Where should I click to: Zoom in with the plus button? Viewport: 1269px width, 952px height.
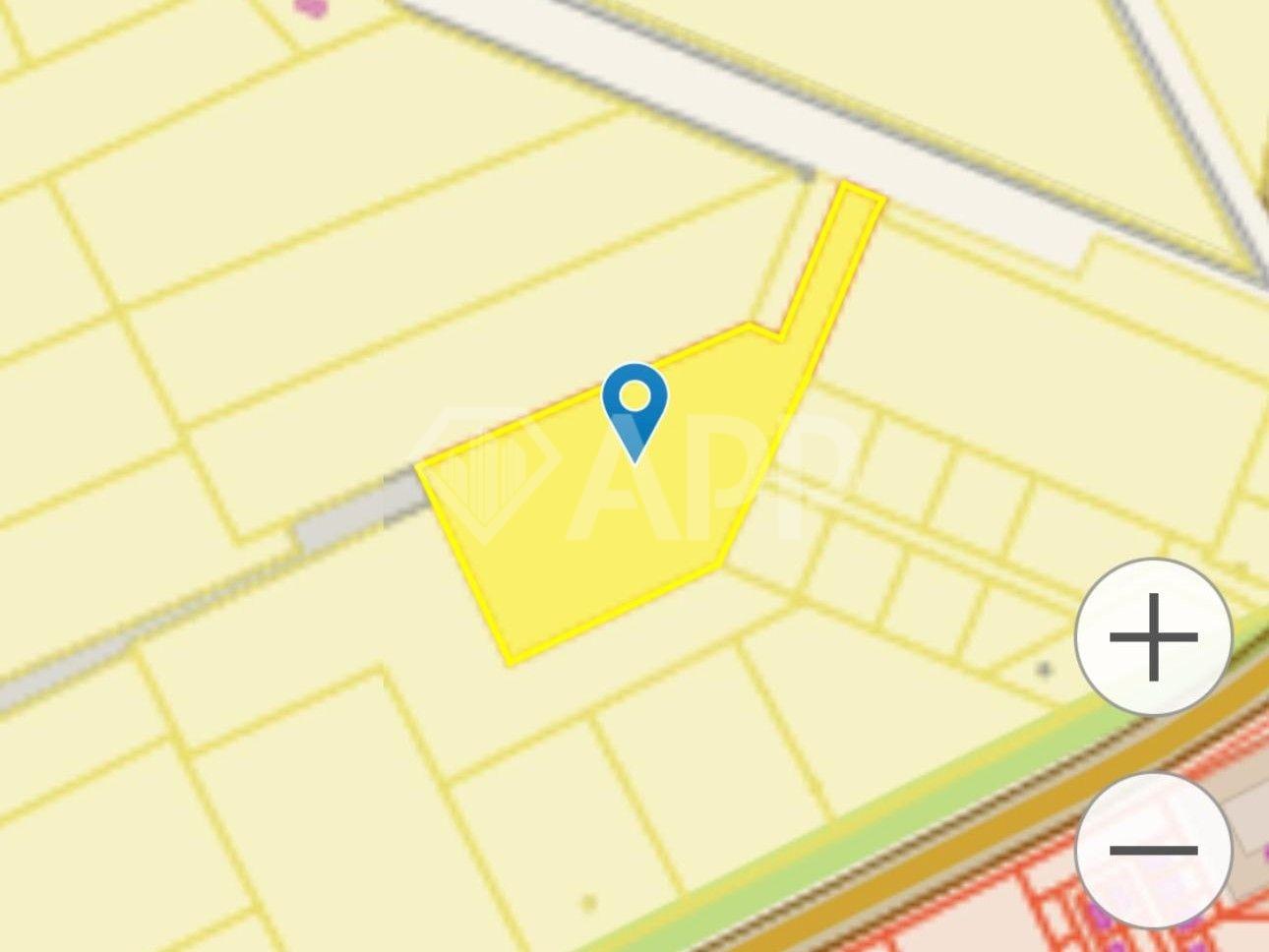pos(1153,636)
